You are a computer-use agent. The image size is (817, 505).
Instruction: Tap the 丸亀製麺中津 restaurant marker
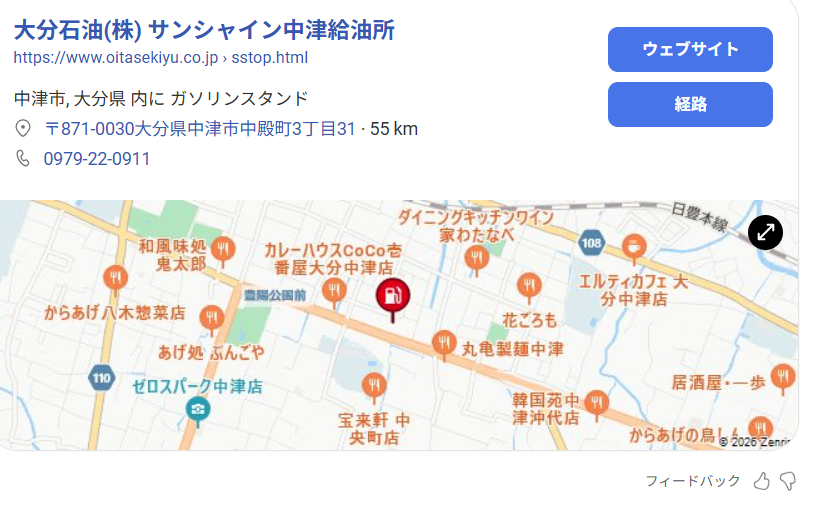444,345
